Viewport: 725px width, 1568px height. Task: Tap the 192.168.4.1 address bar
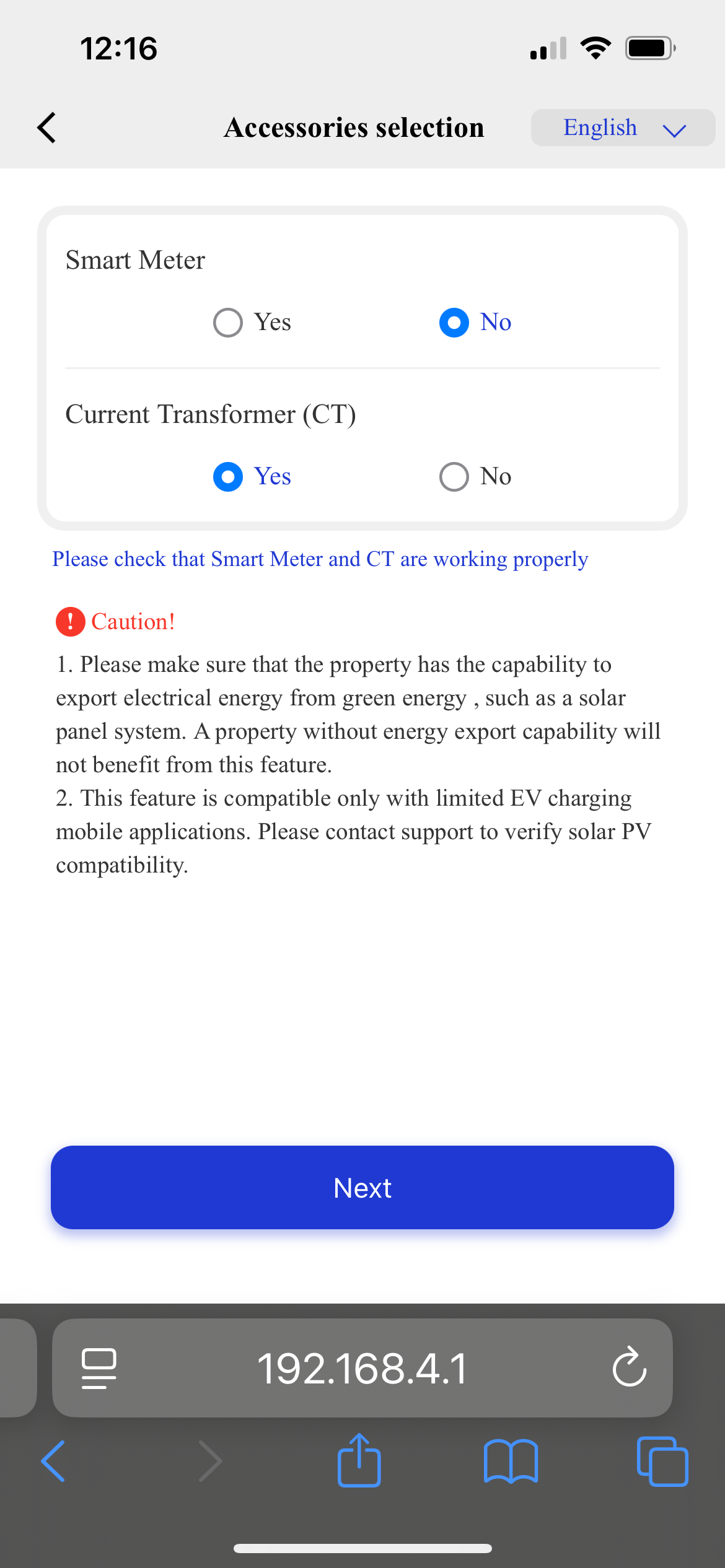coord(362,1367)
